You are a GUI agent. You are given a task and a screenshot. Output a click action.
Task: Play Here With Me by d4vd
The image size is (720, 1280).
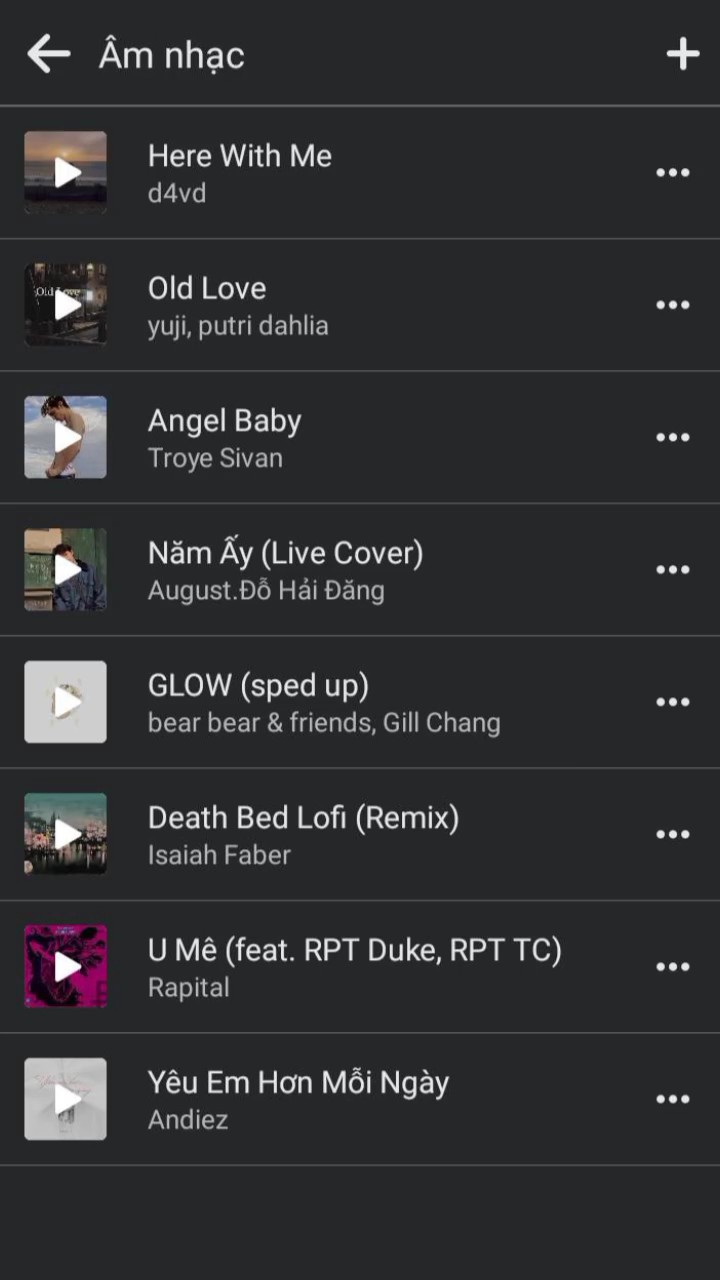click(x=66, y=172)
